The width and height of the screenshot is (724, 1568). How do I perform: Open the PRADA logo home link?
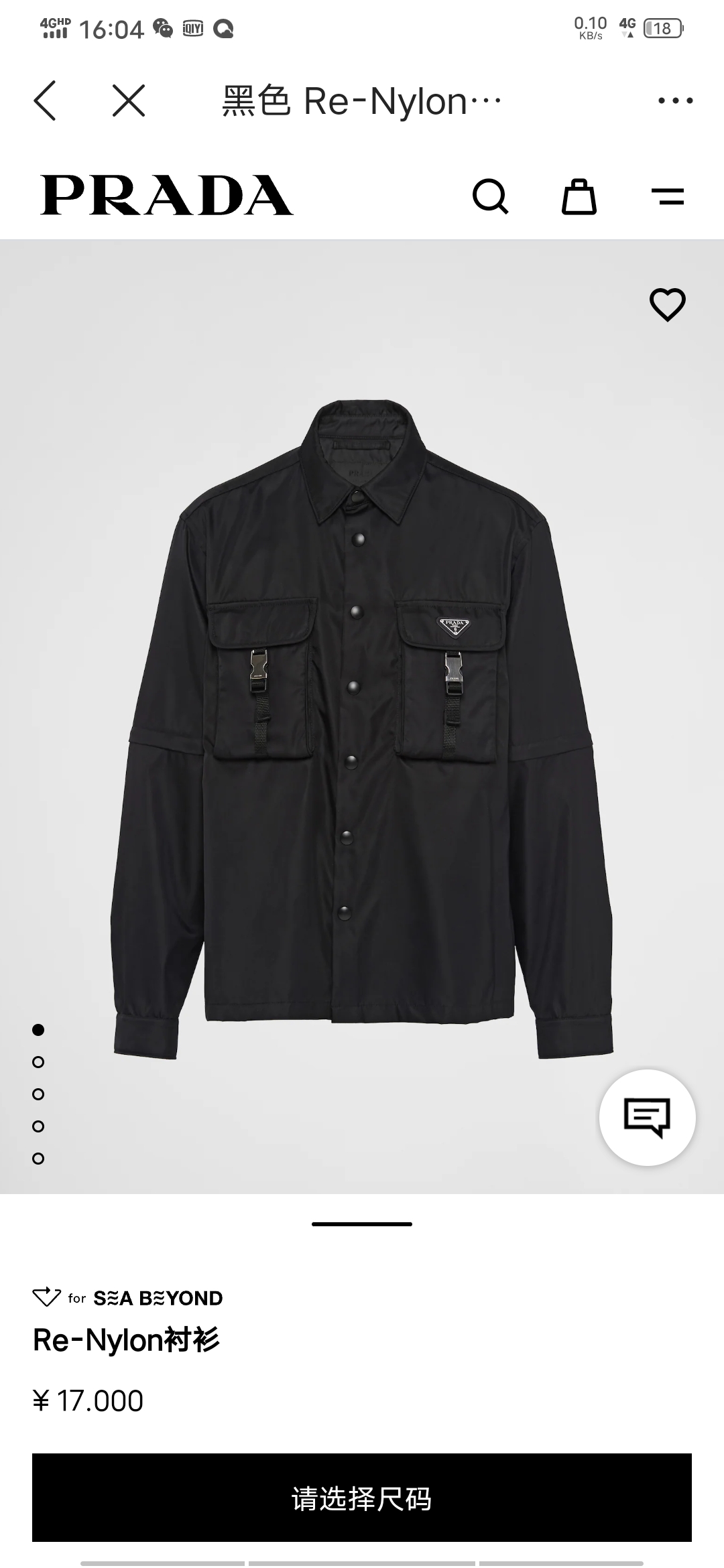167,196
